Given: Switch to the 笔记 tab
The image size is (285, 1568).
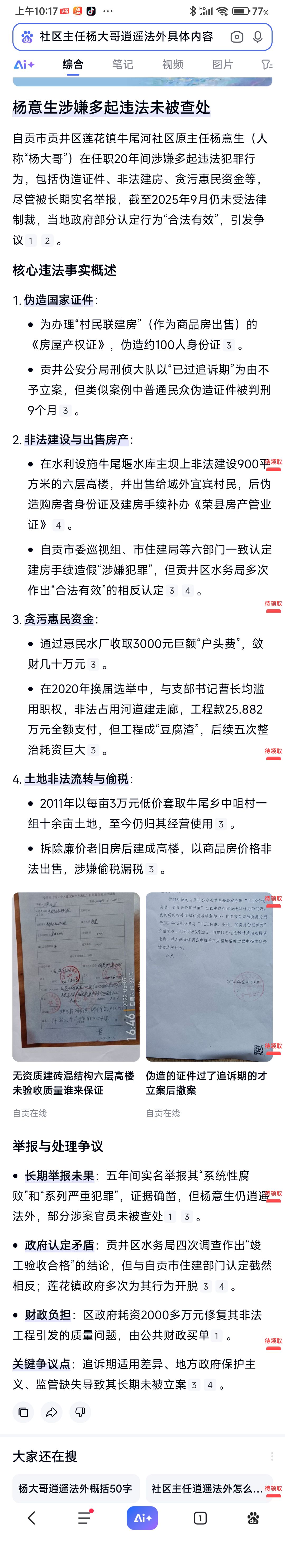Looking at the screenshot, I should click(x=123, y=64).
